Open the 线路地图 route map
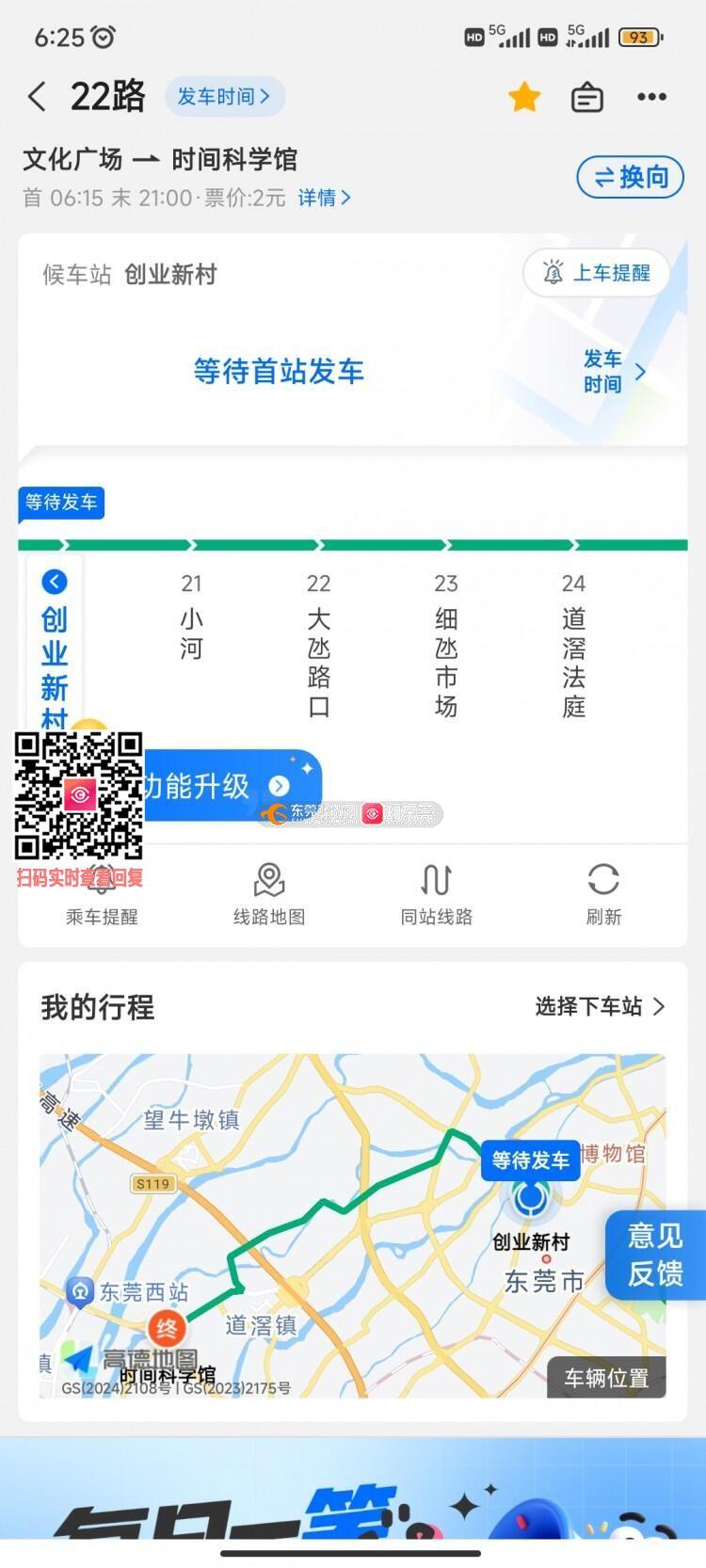 click(x=269, y=894)
